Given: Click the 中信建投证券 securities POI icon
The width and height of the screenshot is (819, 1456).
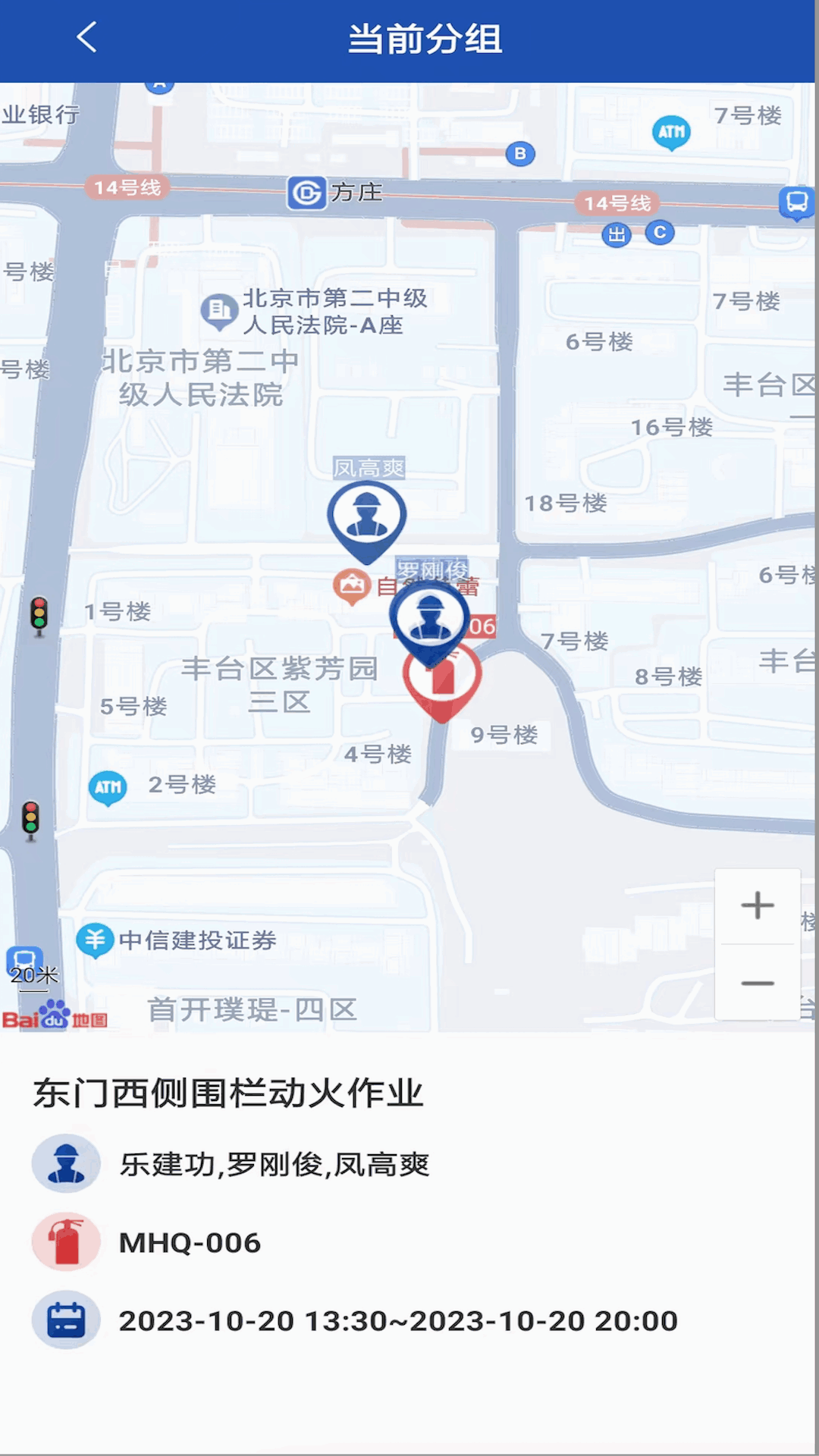Looking at the screenshot, I should (96, 938).
